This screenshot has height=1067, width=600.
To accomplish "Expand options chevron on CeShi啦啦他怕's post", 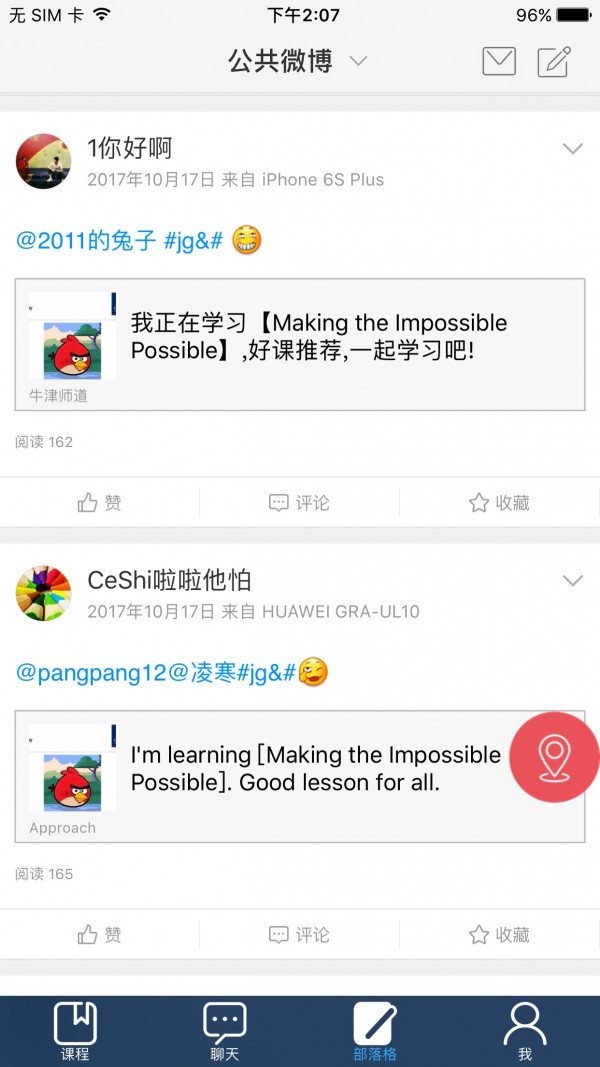I will pos(572,581).
